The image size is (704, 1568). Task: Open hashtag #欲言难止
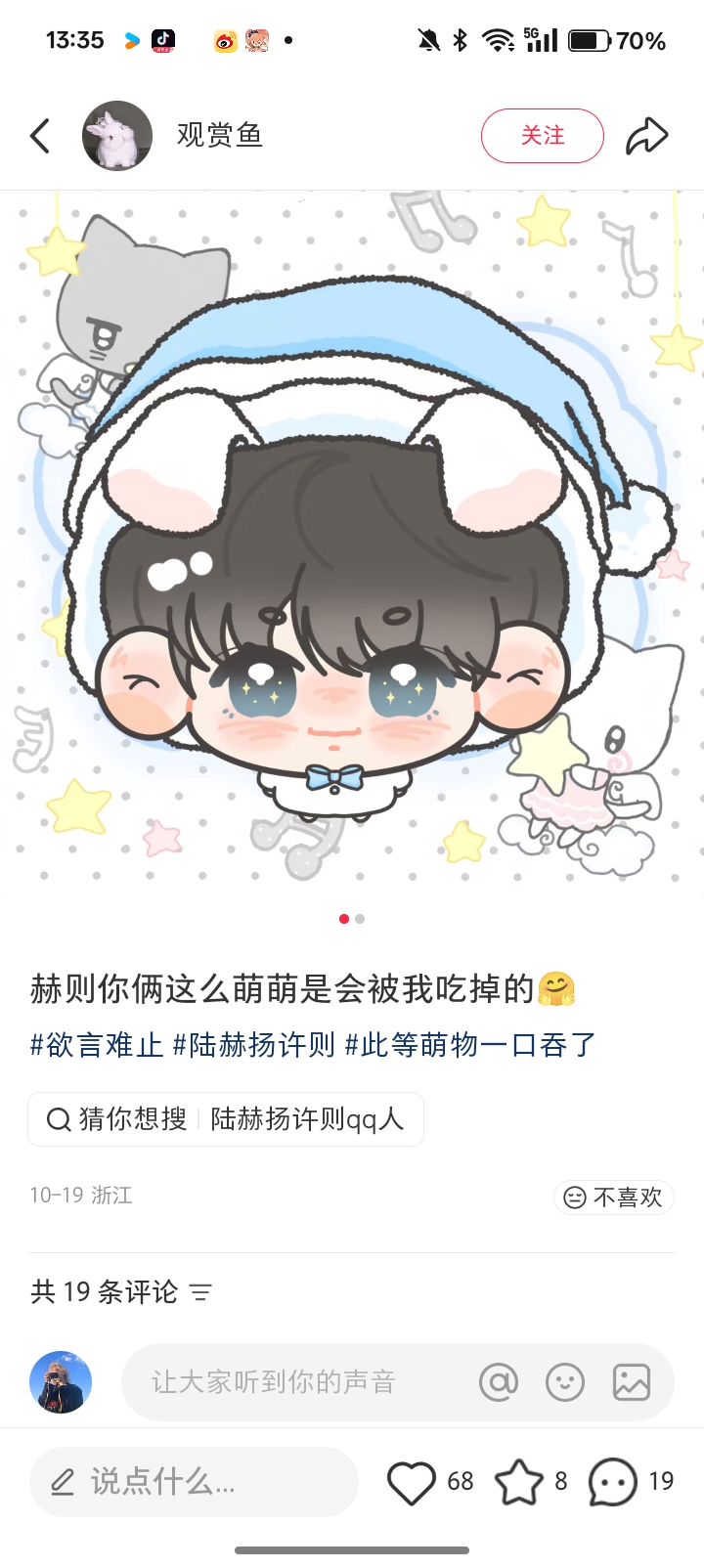pos(97,1045)
